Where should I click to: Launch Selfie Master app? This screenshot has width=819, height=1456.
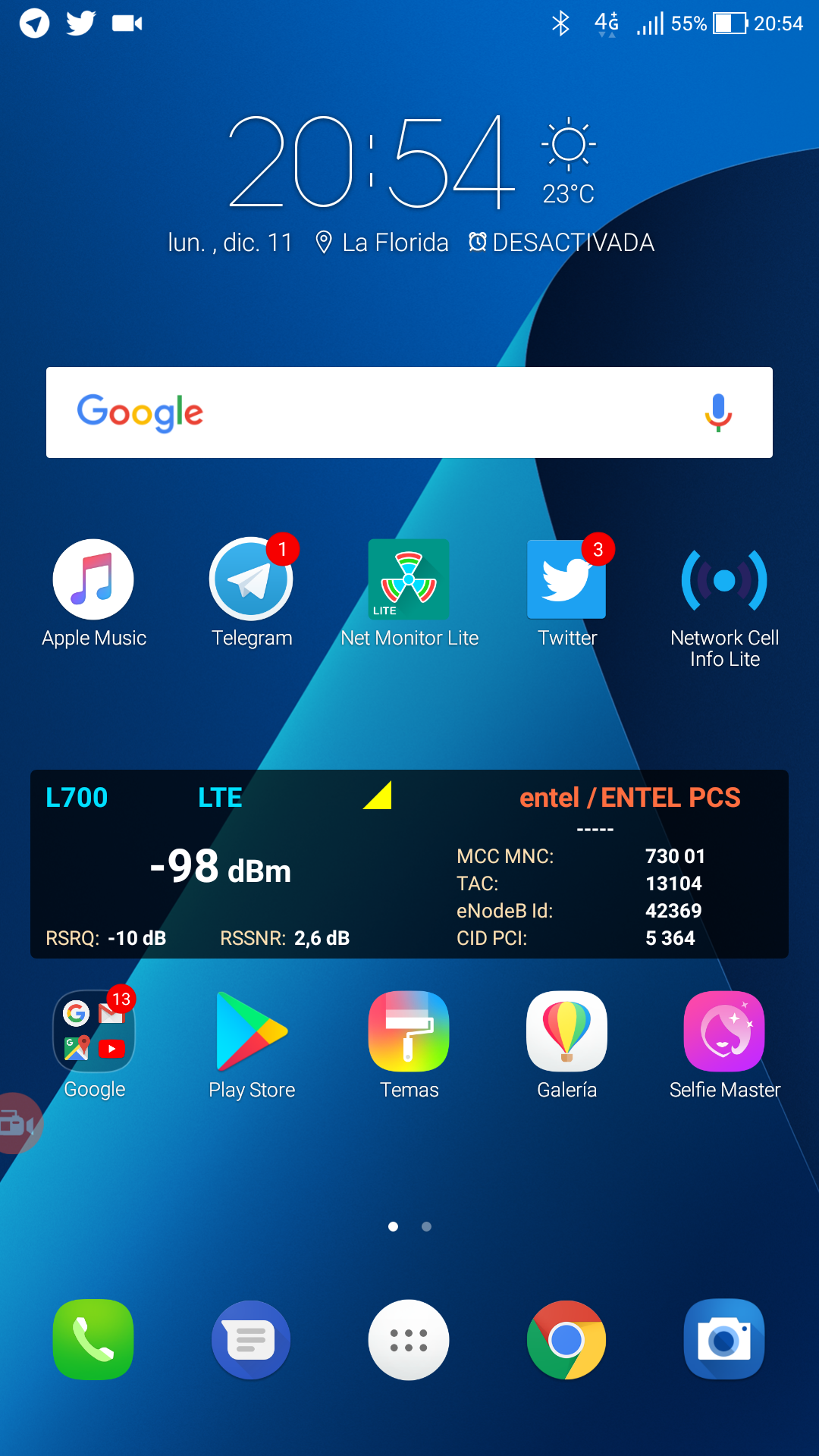tap(724, 1032)
